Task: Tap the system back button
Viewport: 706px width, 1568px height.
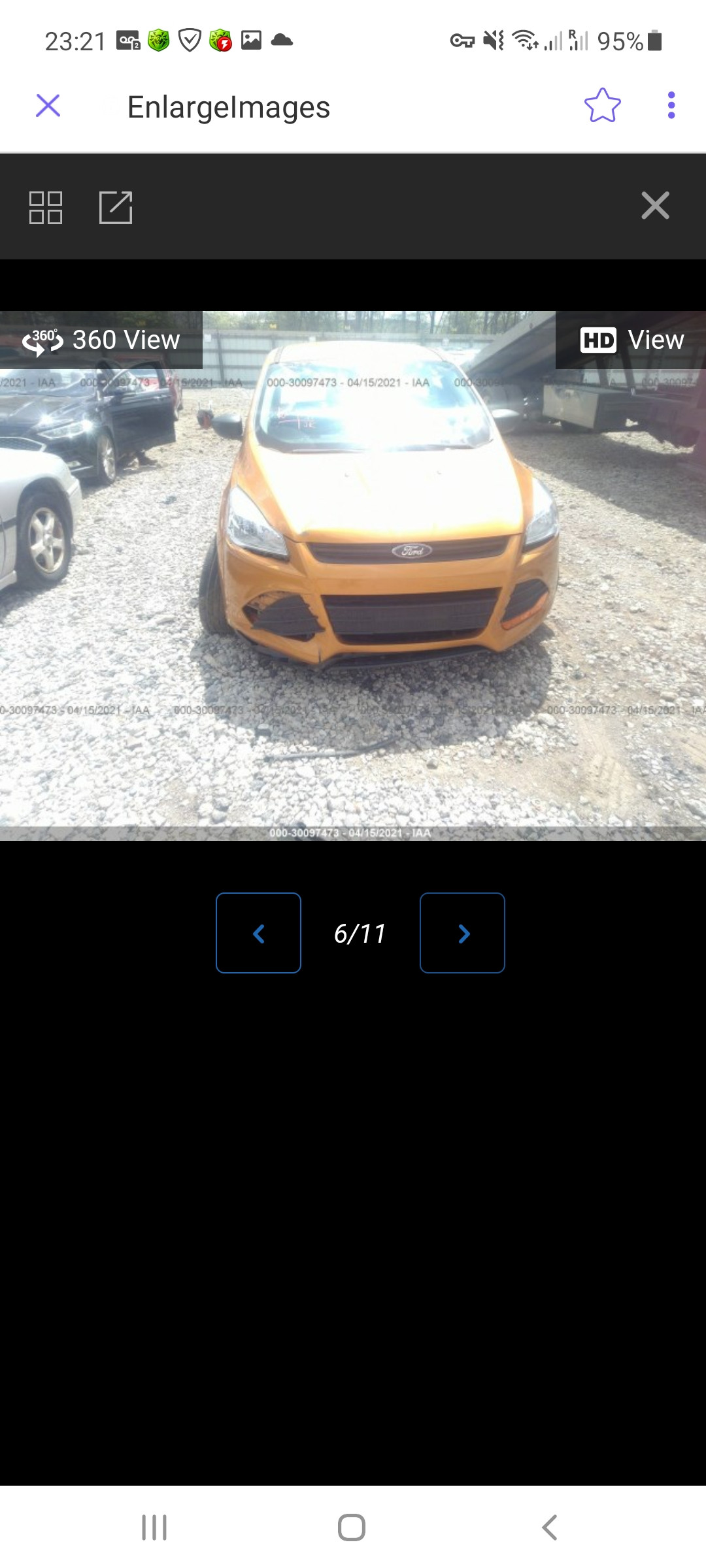Action: tap(550, 1527)
